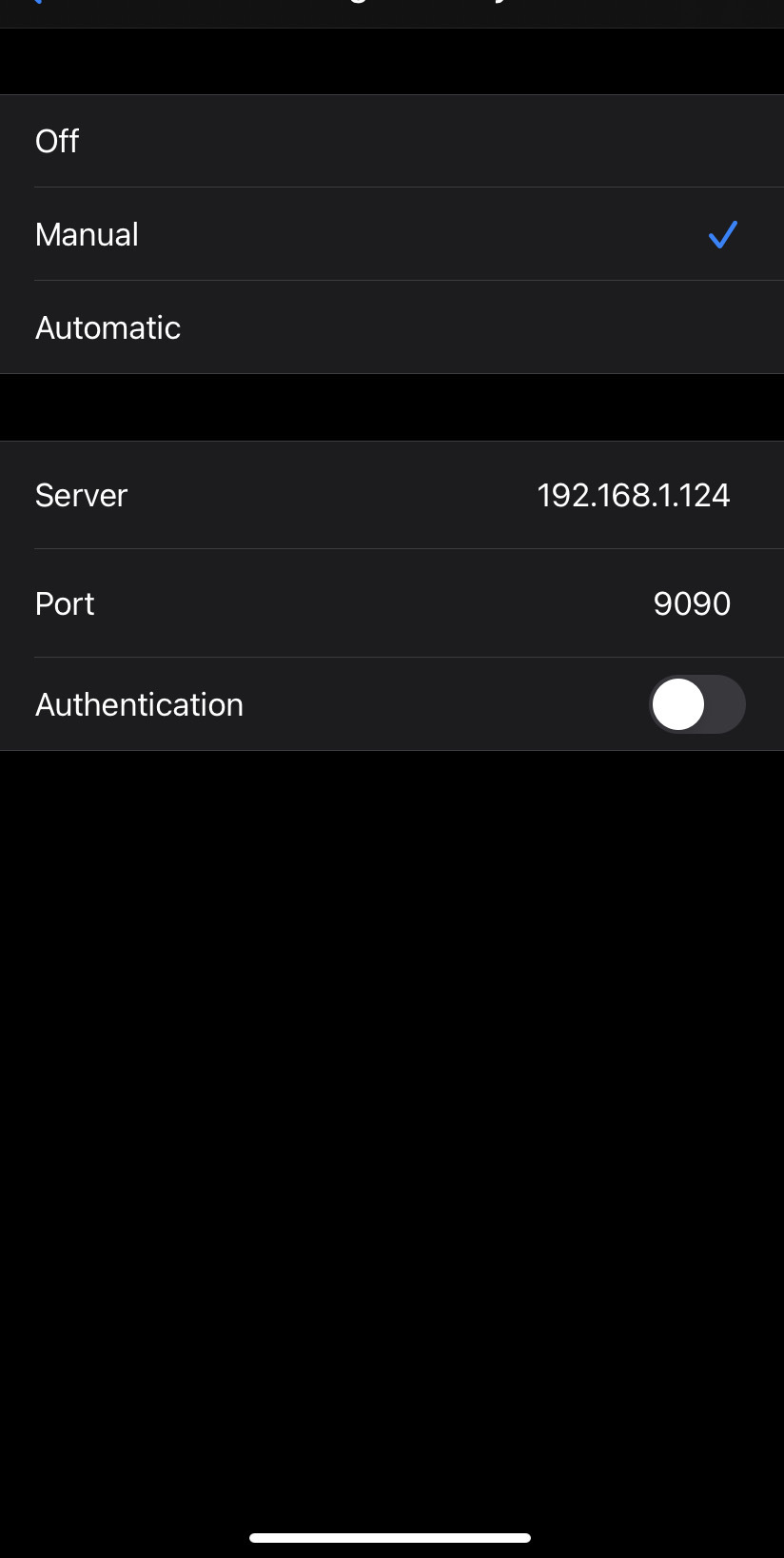Edit the Port number field
Viewport: 784px width, 1558px height.
[x=691, y=603]
